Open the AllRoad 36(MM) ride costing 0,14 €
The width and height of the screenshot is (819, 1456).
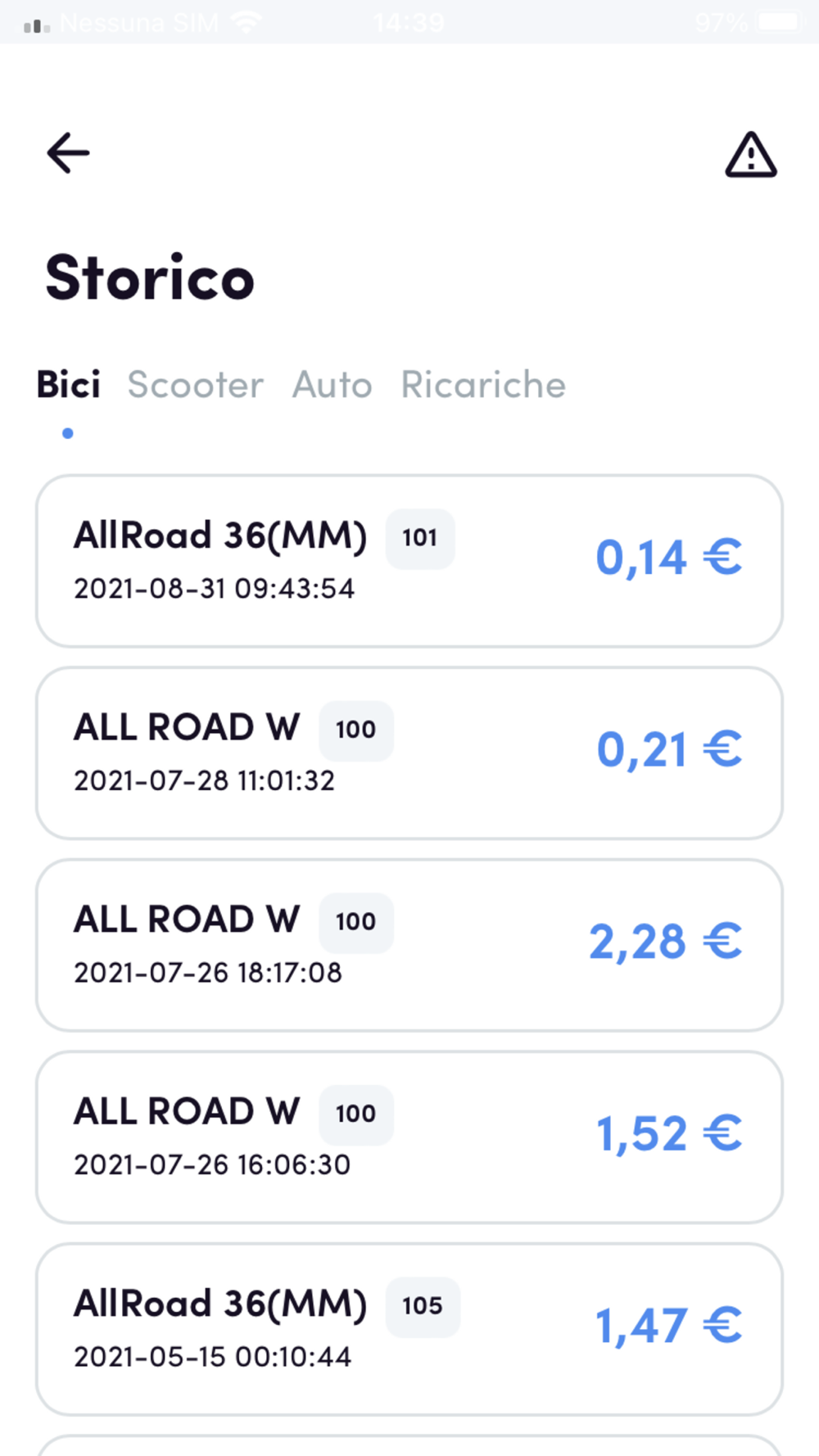click(409, 561)
